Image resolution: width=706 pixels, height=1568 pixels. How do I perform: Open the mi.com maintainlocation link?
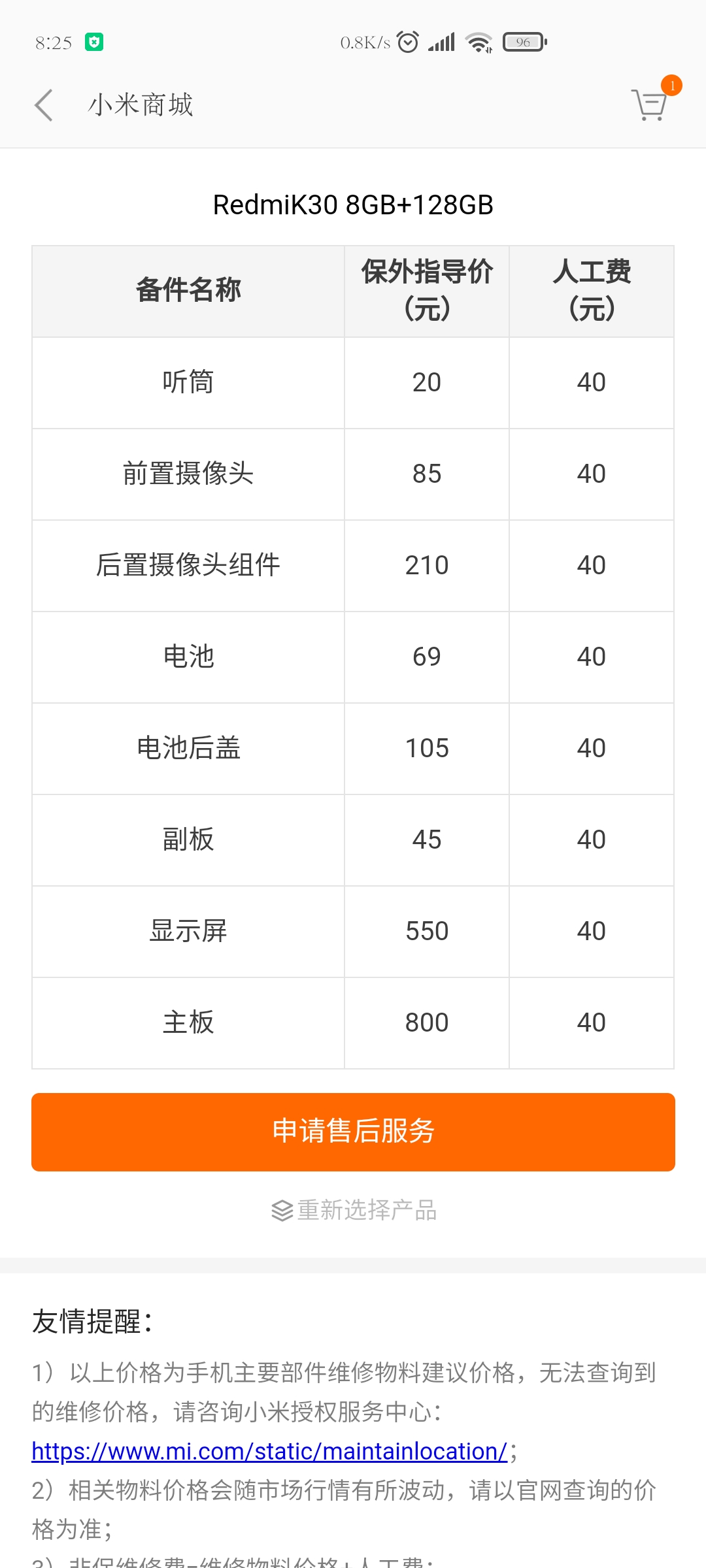point(269,1450)
